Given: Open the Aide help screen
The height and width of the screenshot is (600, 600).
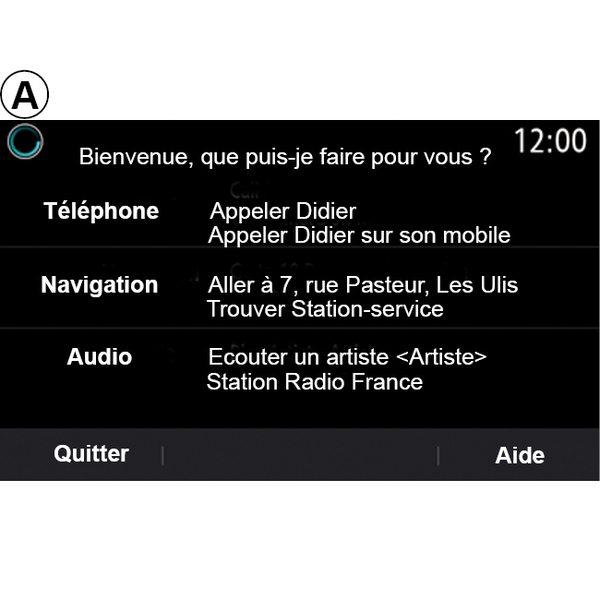Looking at the screenshot, I should coord(519,455).
